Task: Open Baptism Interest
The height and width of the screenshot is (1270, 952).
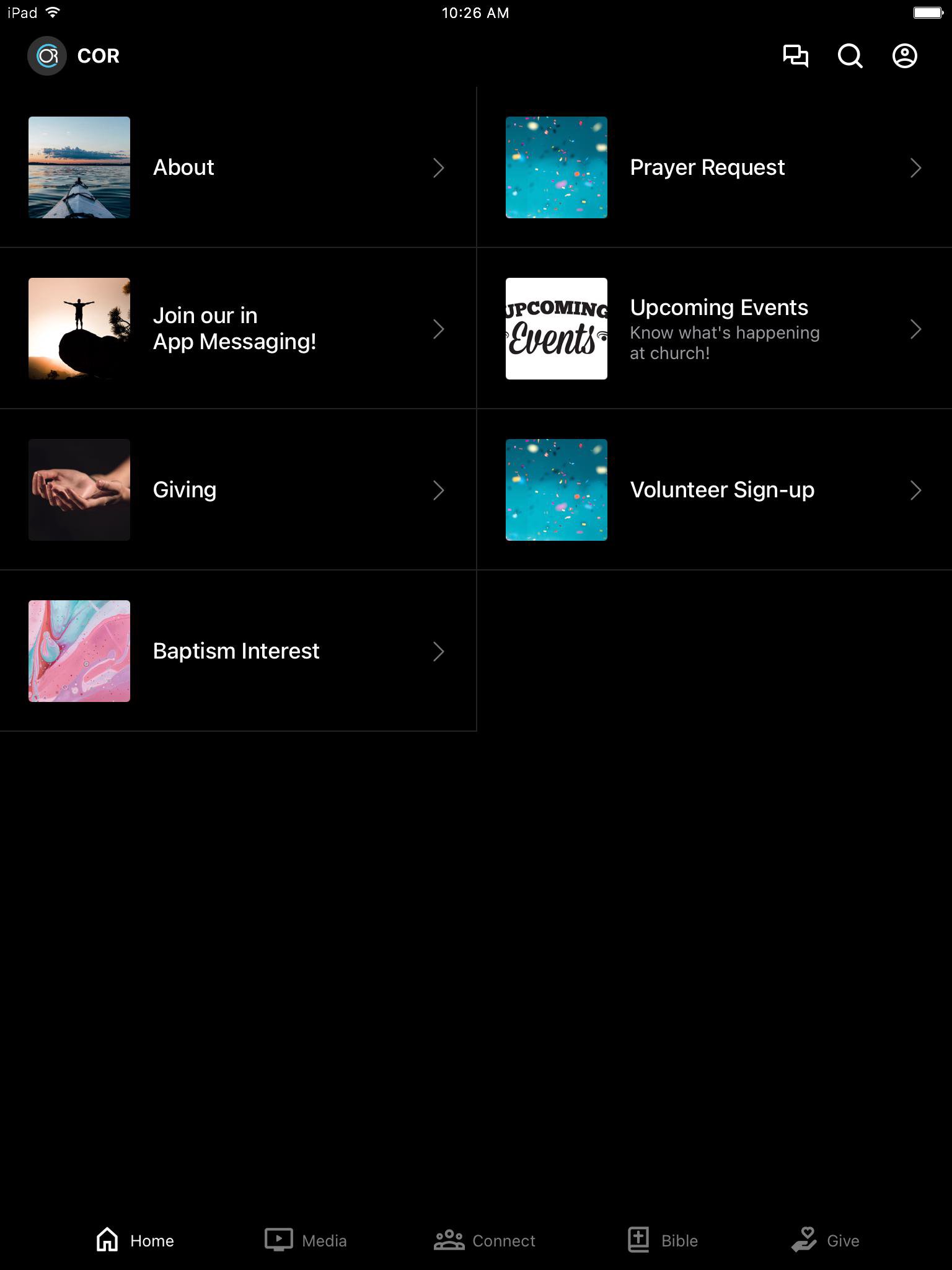Action: (x=237, y=651)
